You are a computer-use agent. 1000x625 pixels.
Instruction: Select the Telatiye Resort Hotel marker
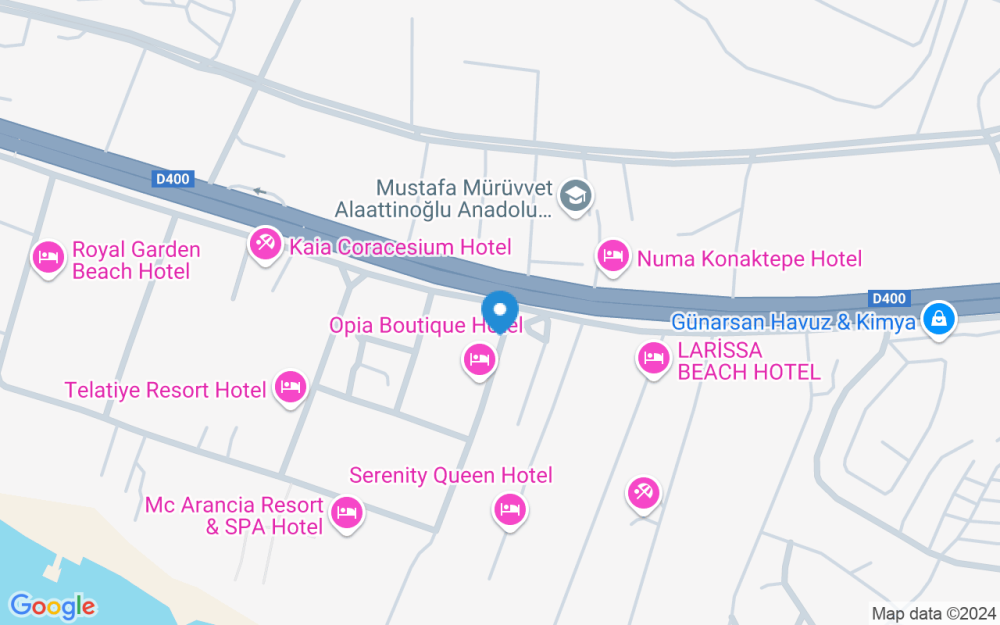pyautogui.click(x=290, y=386)
